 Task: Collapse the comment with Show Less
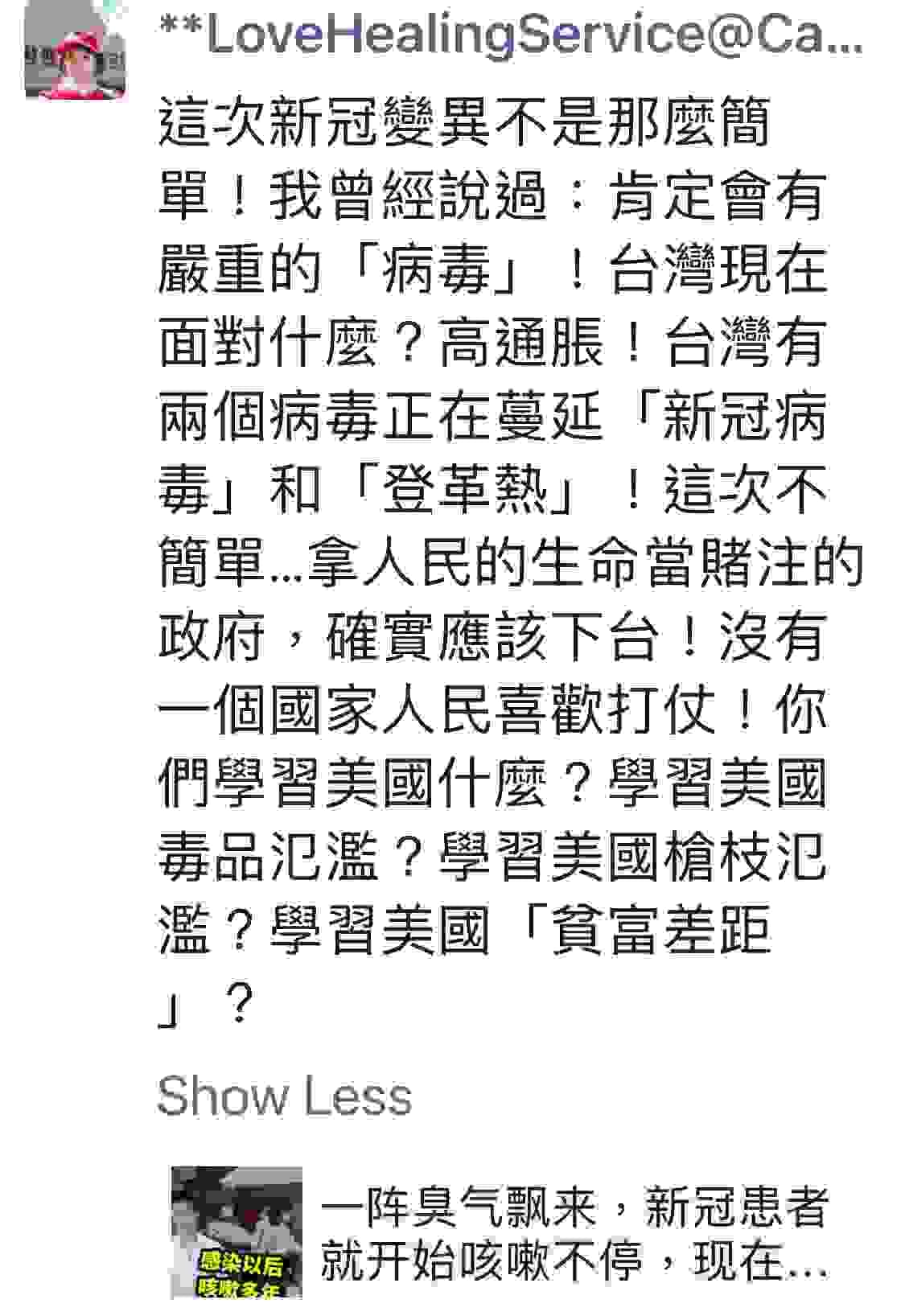click(284, 1096)
